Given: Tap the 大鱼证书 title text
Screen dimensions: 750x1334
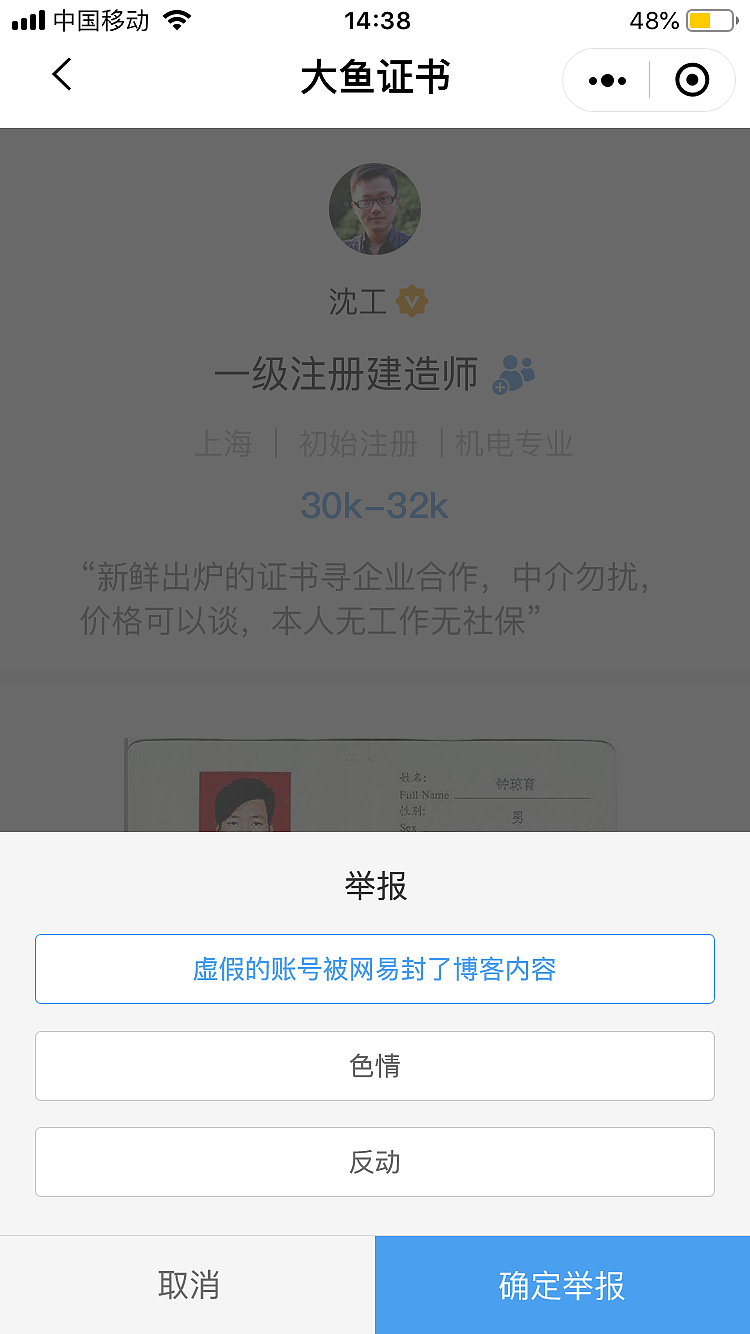Looking at the screenshot, I should tap(375, 78).
